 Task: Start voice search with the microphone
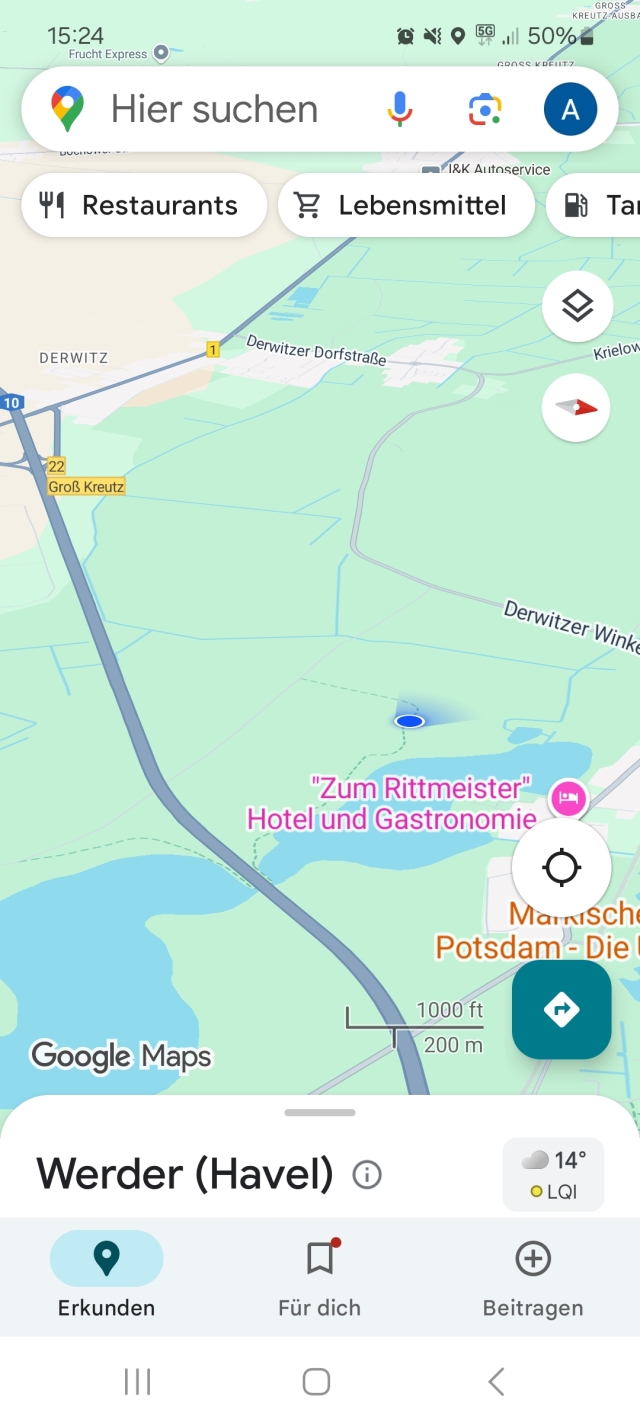pos(400,109)
